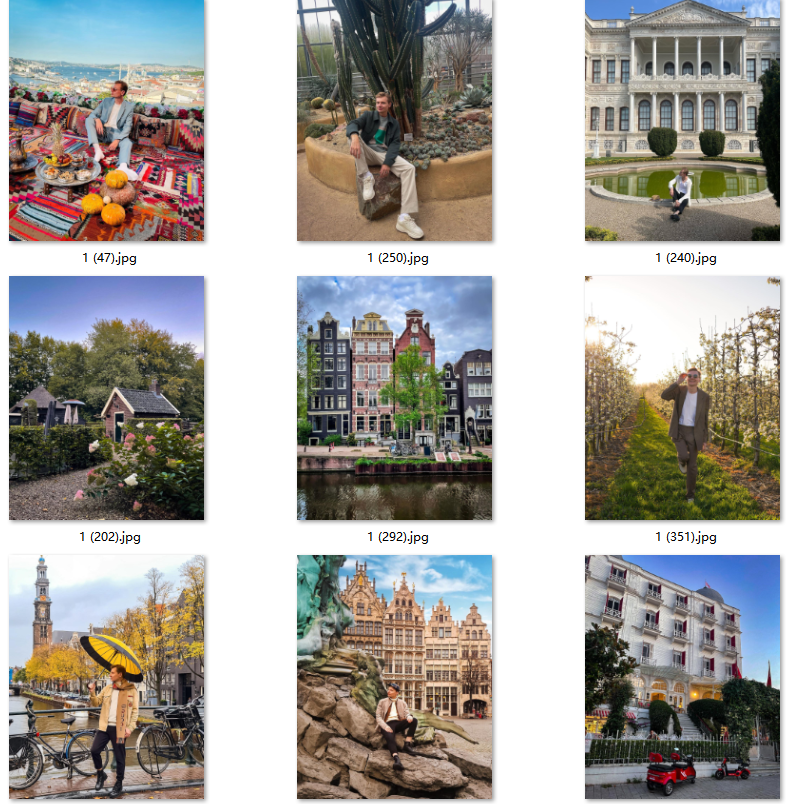Open the white hotel building photo
This screenshot has height=804, width=790.
pos(682,677)
